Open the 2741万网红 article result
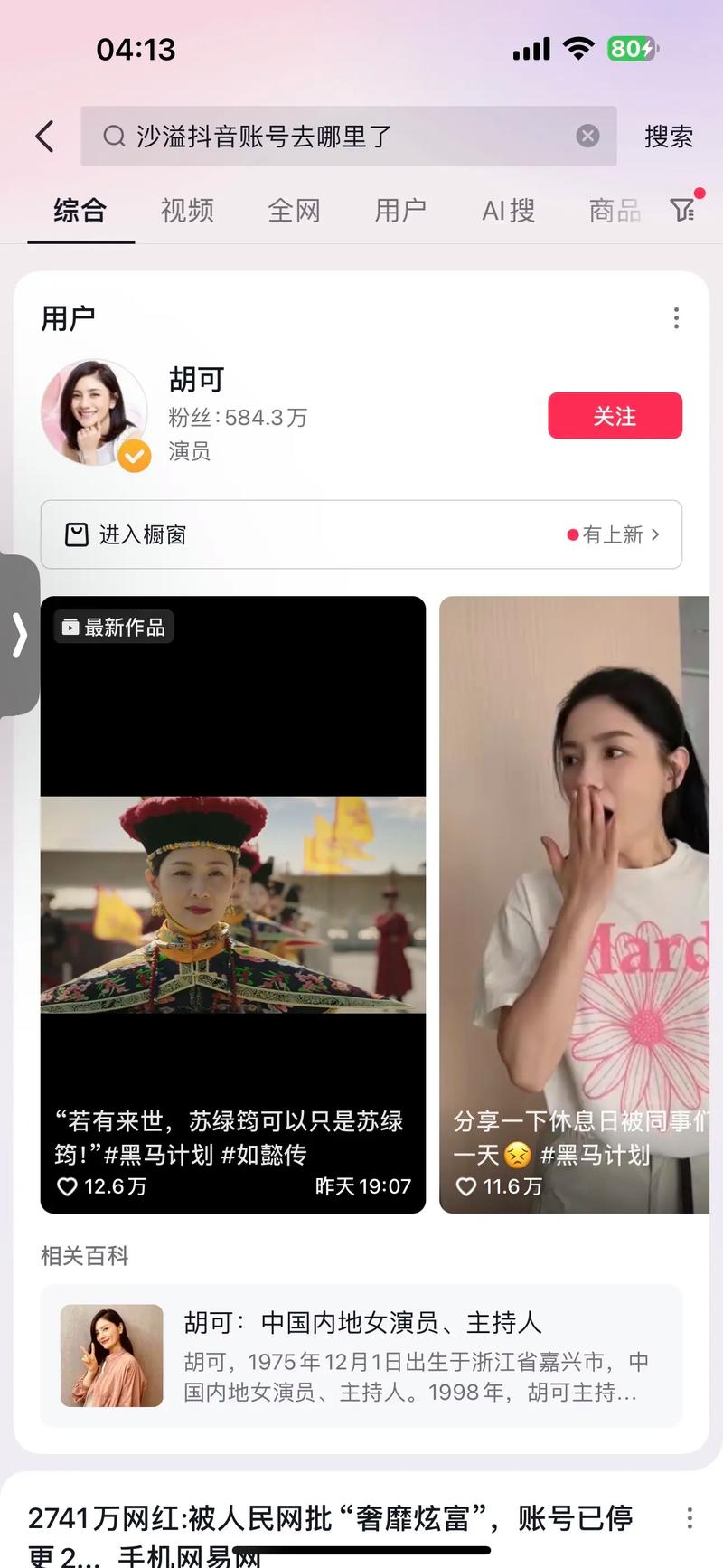This screenshot has width=723, height=1568. click(x=330, y=1528)
